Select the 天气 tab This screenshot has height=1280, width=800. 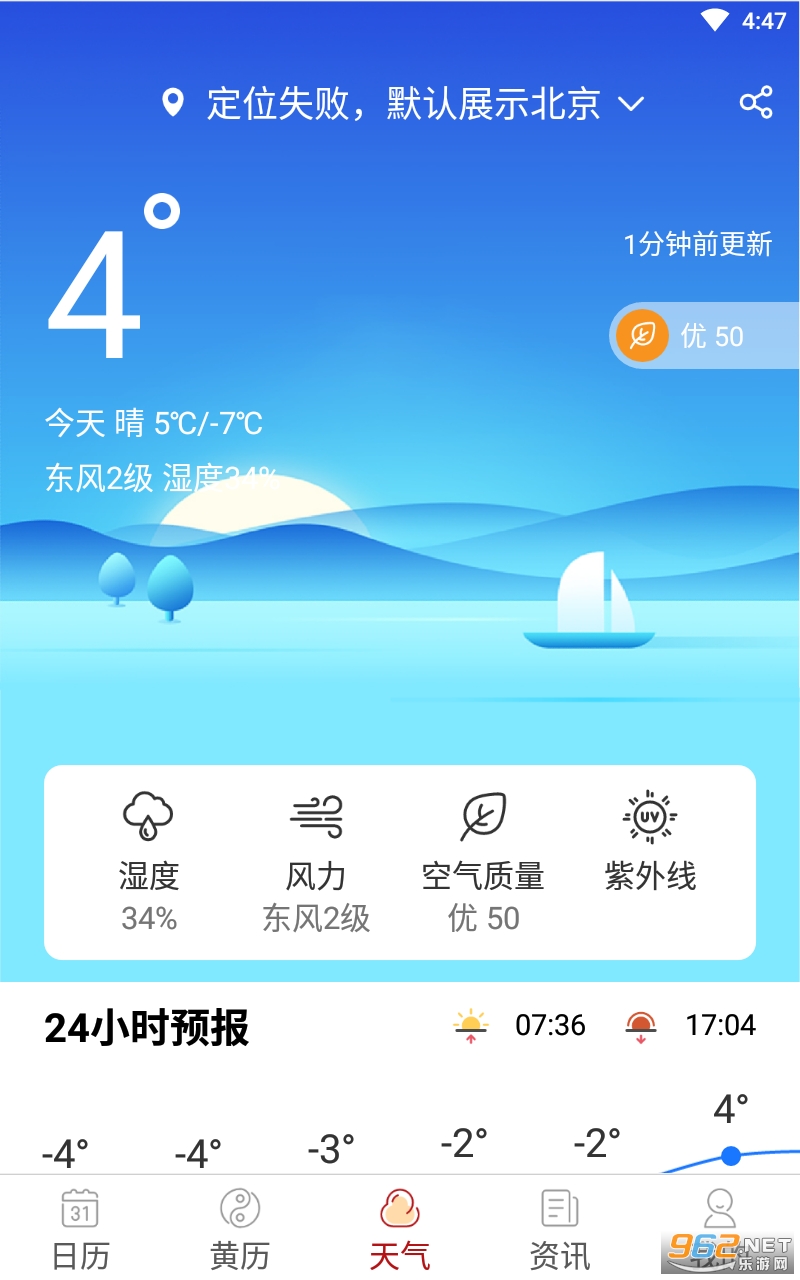(x=400, y=1228)
